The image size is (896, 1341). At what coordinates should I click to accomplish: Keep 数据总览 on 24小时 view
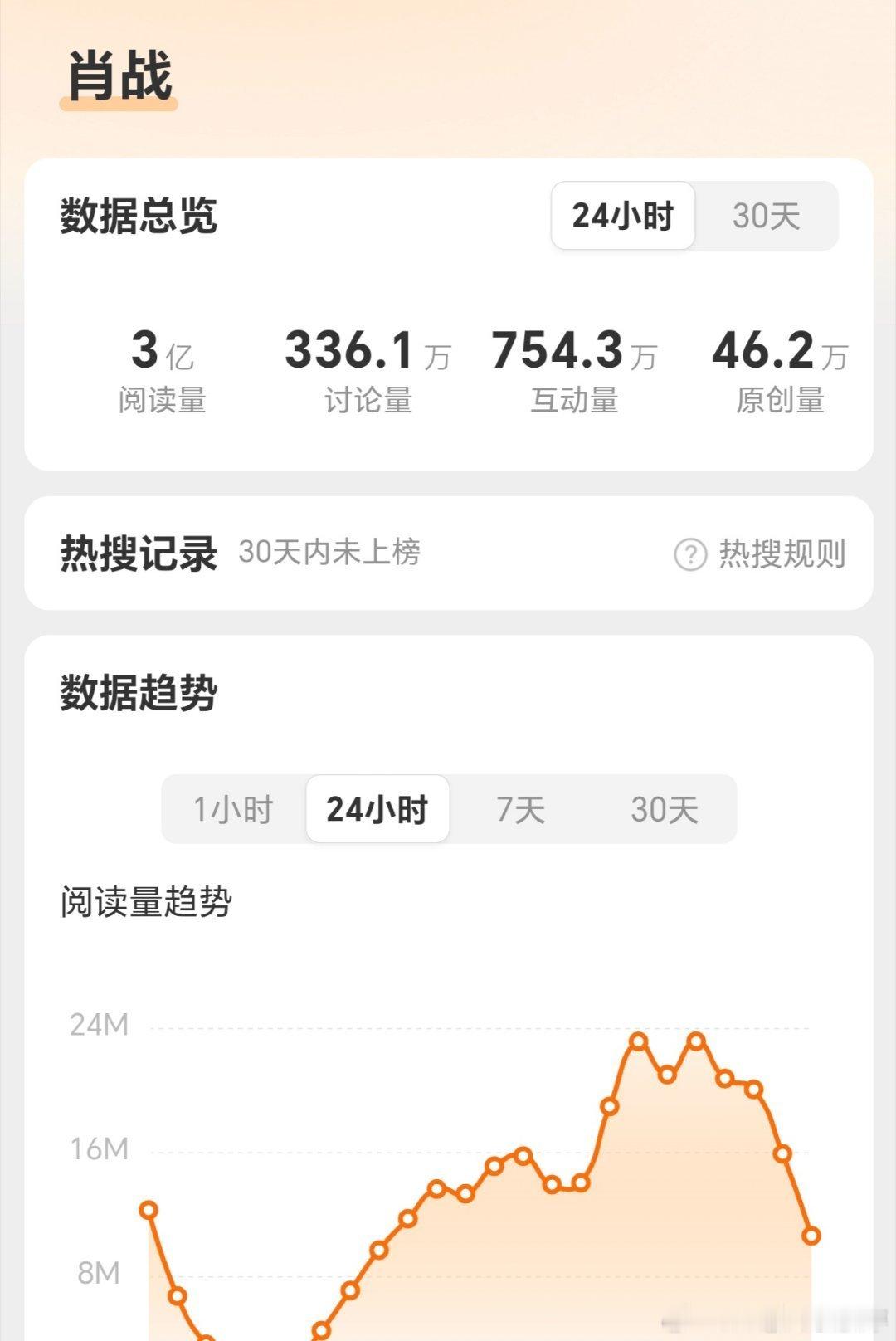point(622,216)
